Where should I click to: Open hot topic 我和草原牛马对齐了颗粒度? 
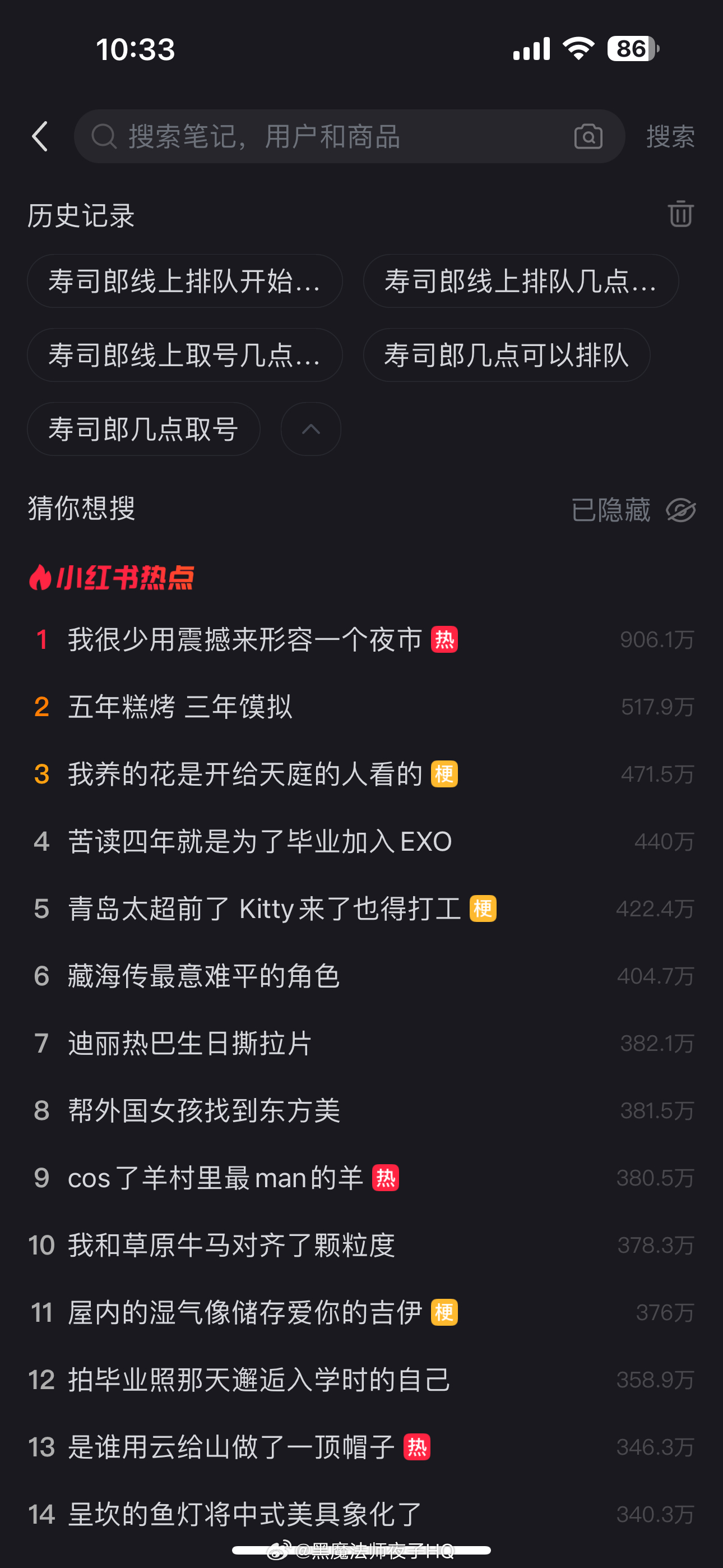pos(361,1246)
